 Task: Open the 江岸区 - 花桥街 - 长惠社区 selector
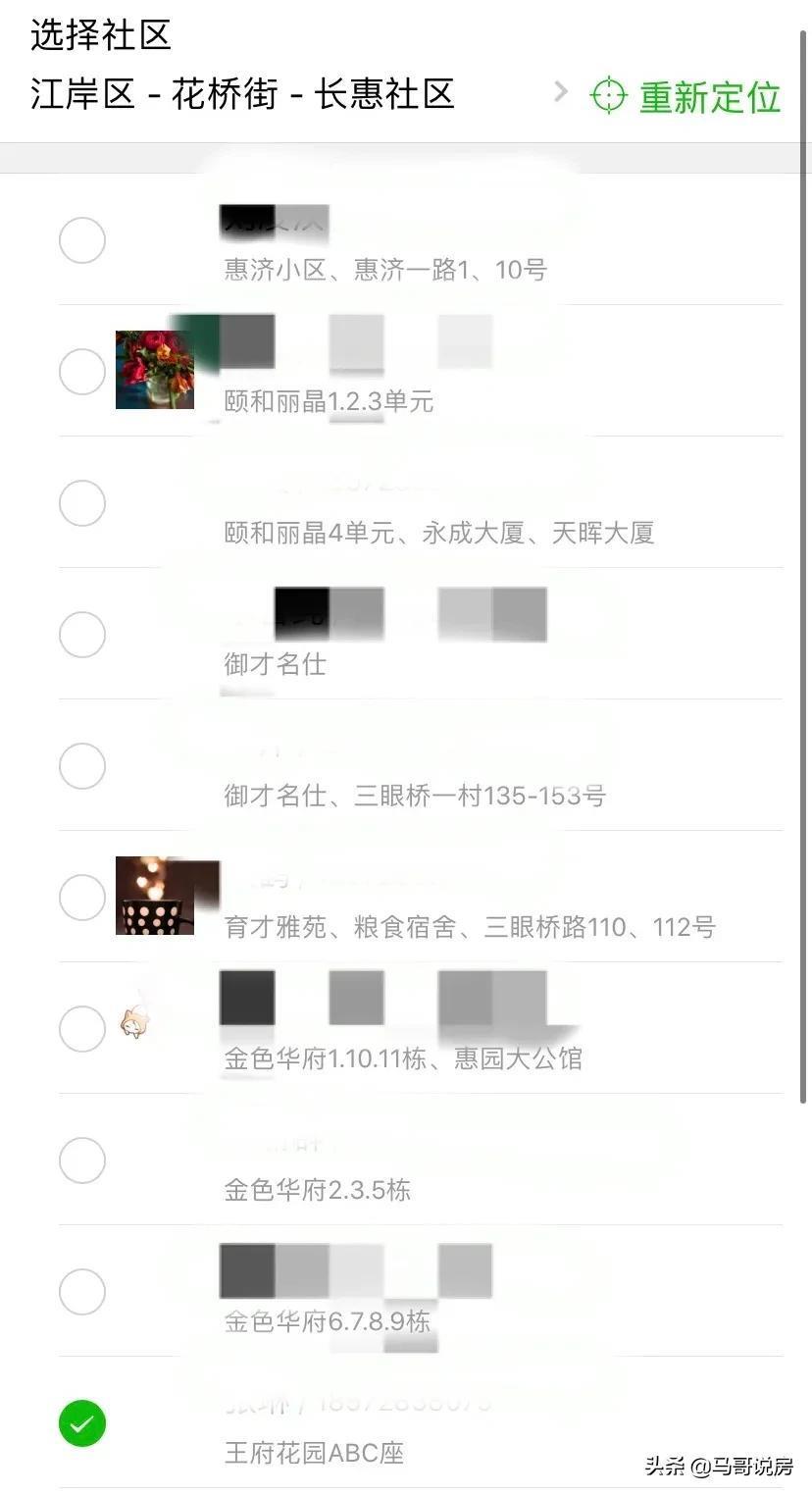(294, 94)
